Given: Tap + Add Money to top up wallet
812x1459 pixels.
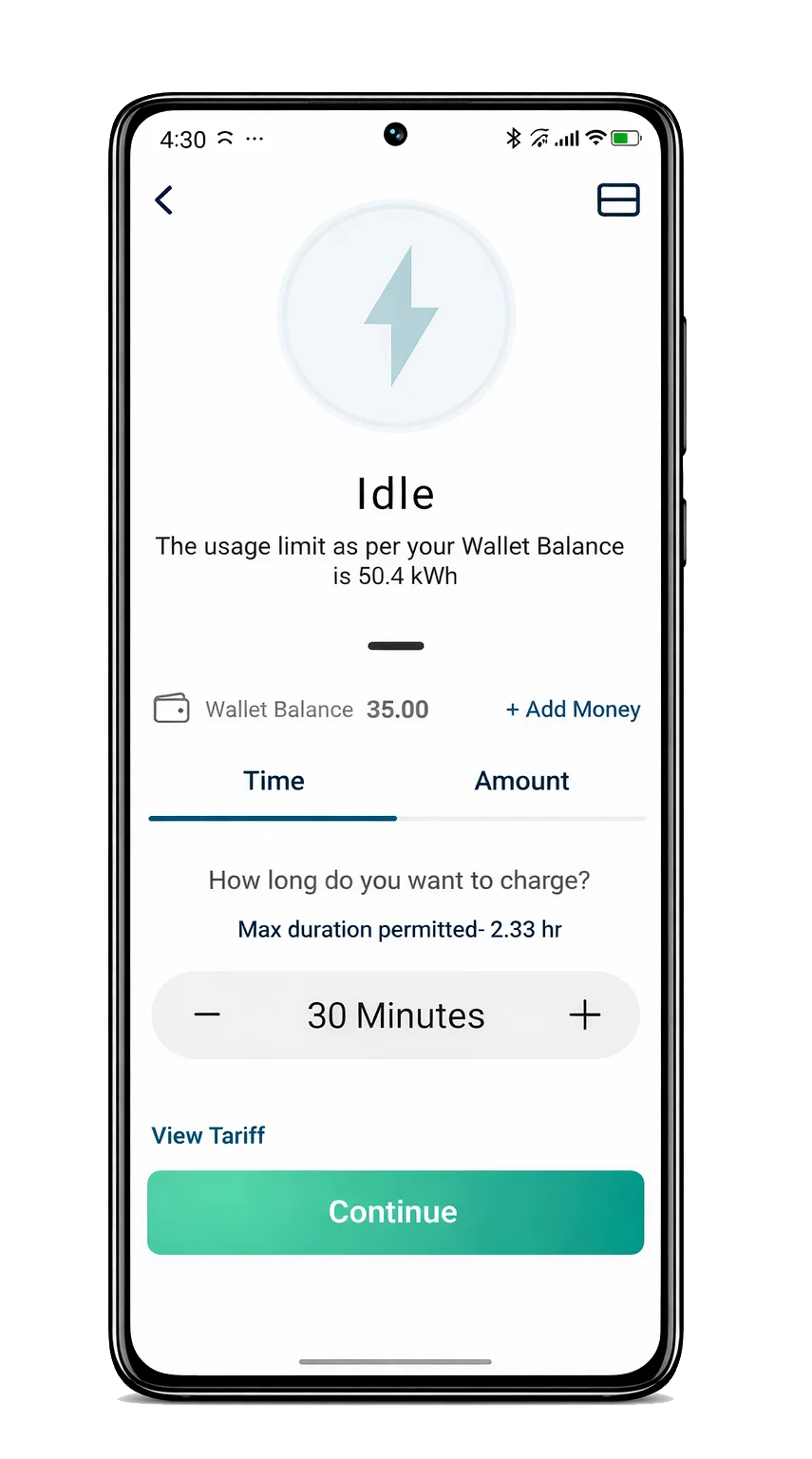Looking at the screenshot, I should tap(573, 710).
